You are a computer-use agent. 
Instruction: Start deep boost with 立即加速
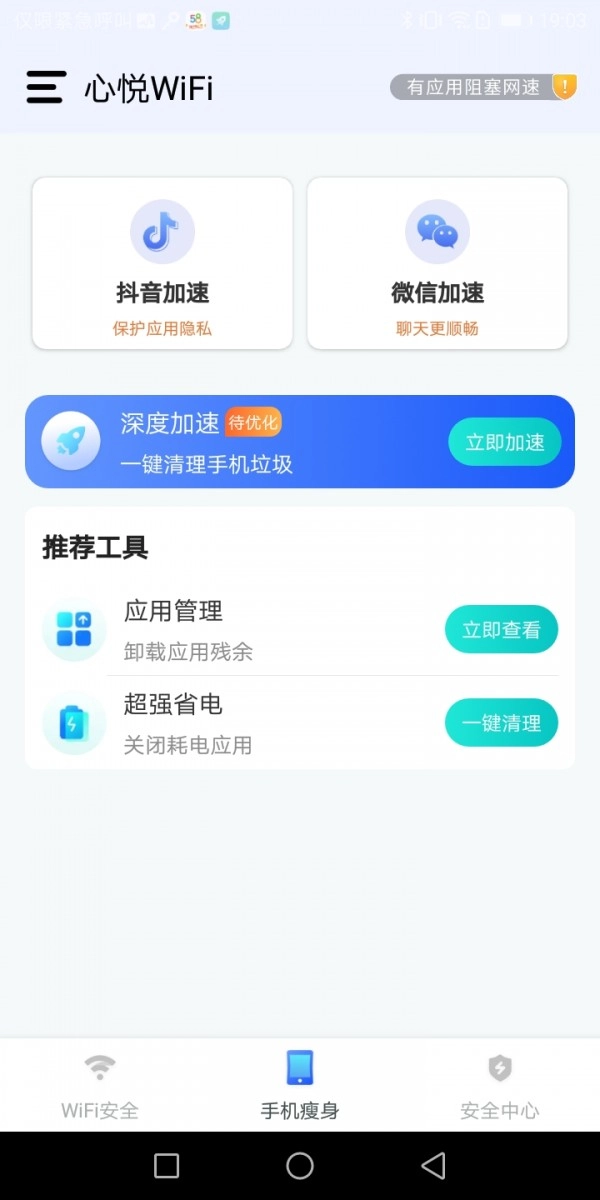[504, 442]
